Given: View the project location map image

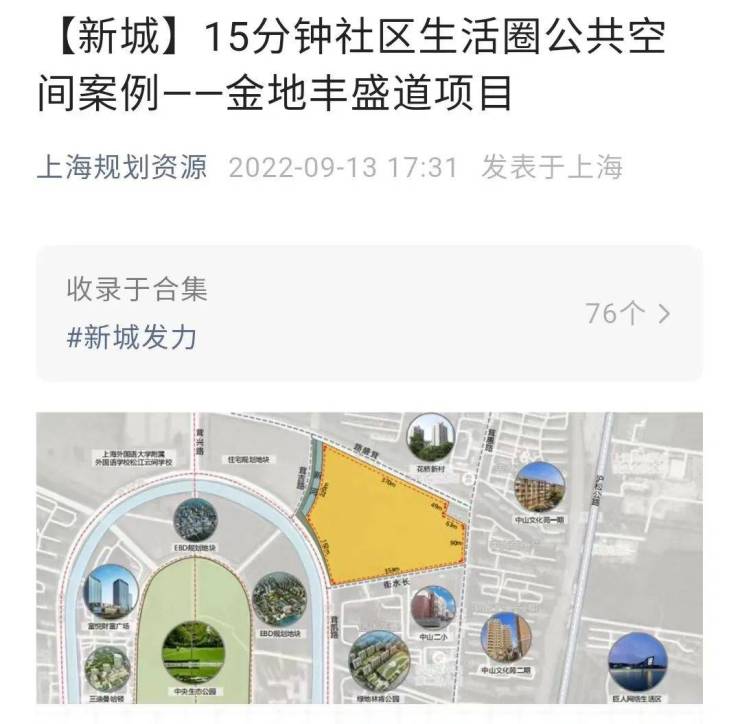Looking at the screenshot, I should pyautogui.click(x=368, y=558).
